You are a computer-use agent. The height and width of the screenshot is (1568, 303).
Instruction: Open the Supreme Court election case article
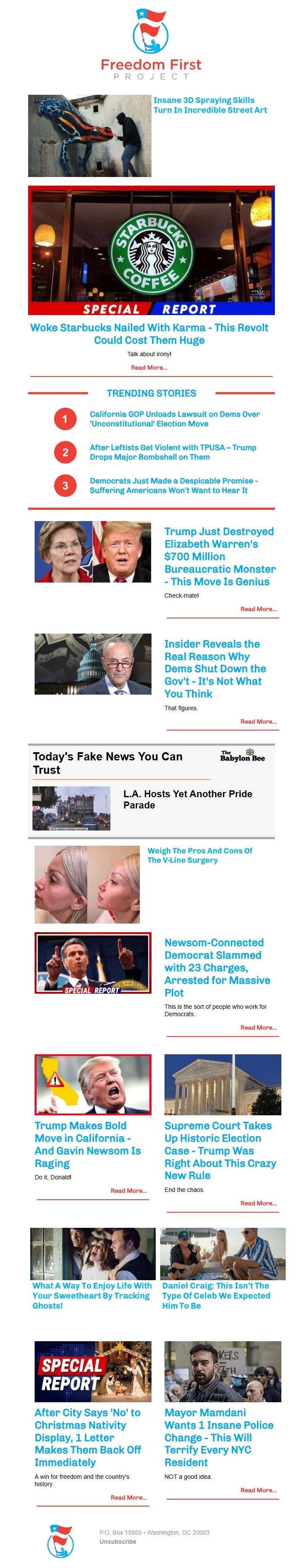point(219,1150)
